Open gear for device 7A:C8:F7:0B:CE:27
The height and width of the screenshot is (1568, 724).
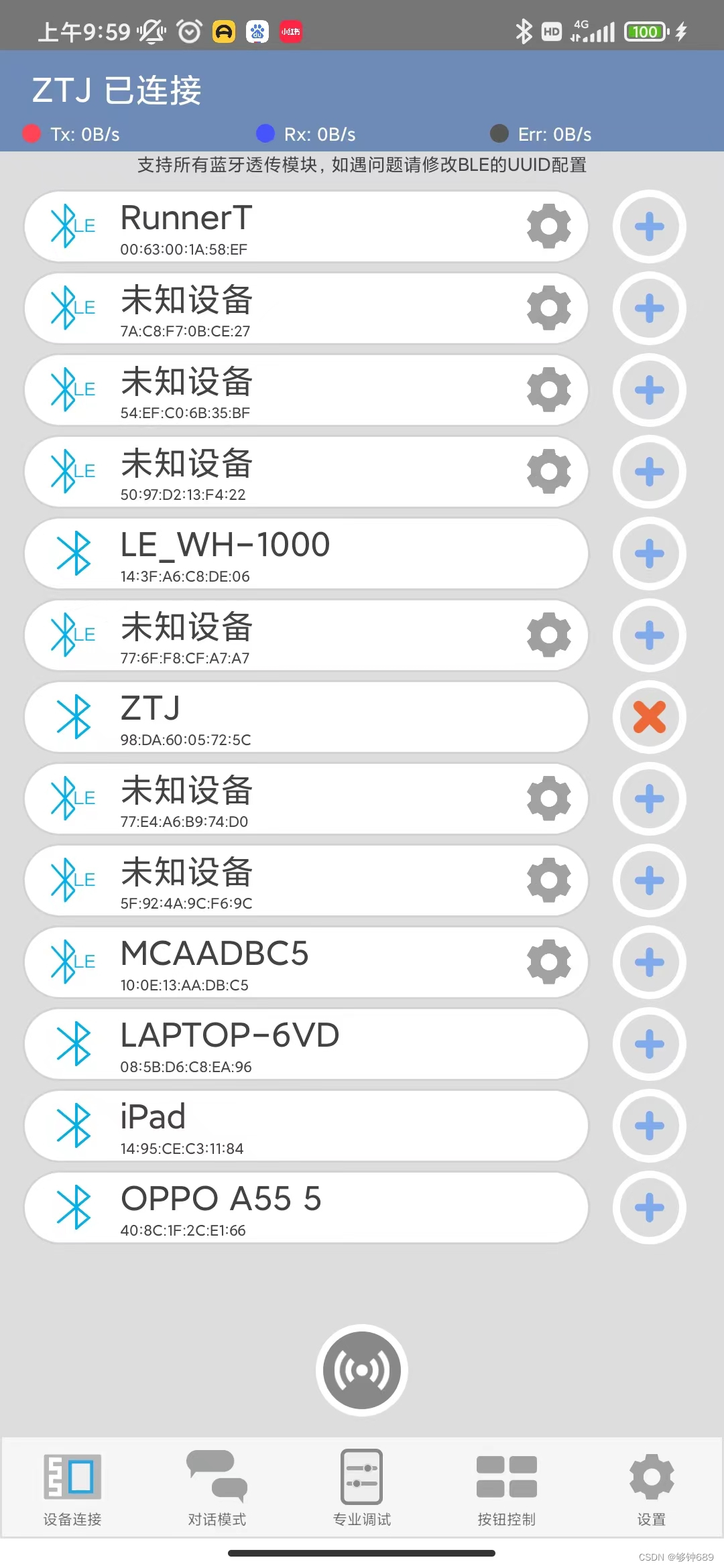tap(548, 308)
